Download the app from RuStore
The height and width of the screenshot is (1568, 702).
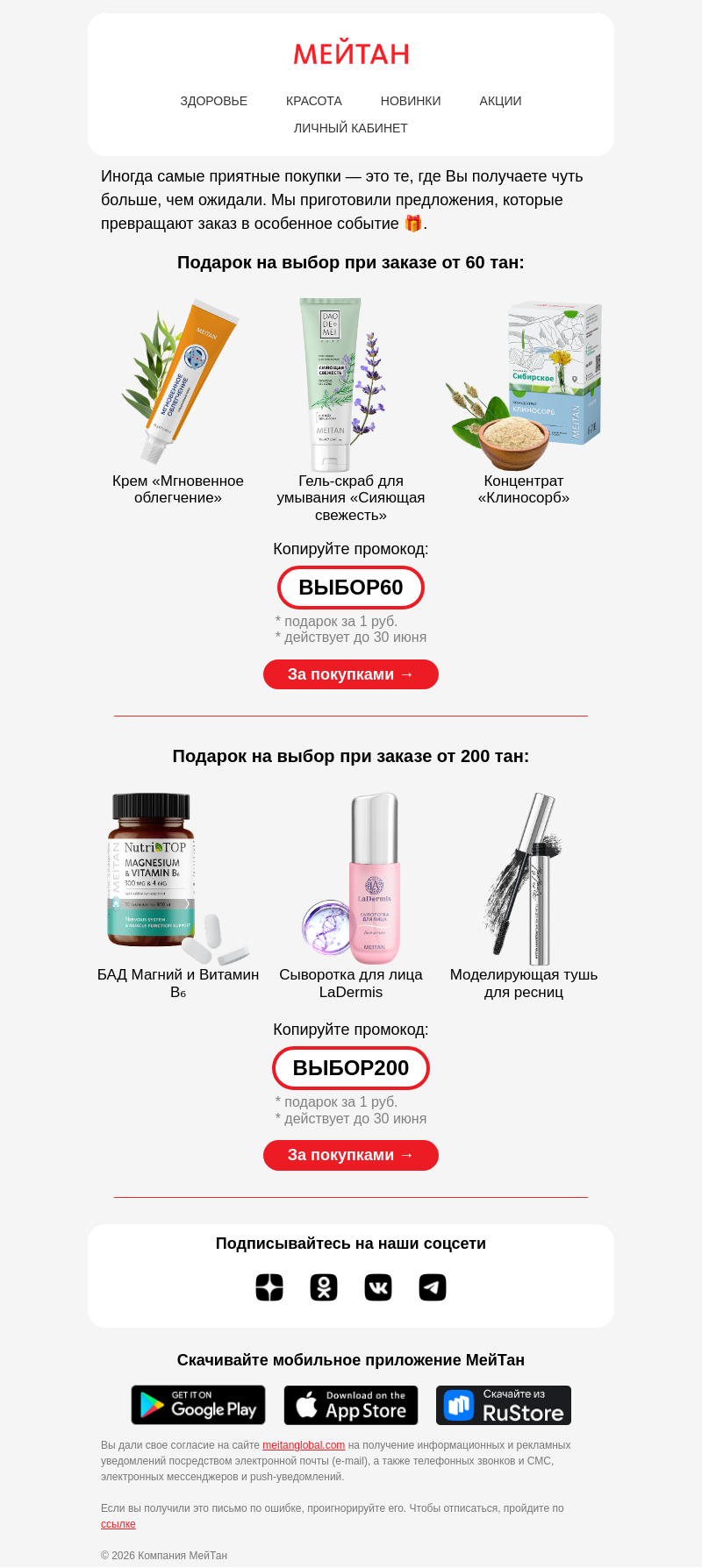pyautogui.click(x=504, y=1405)
